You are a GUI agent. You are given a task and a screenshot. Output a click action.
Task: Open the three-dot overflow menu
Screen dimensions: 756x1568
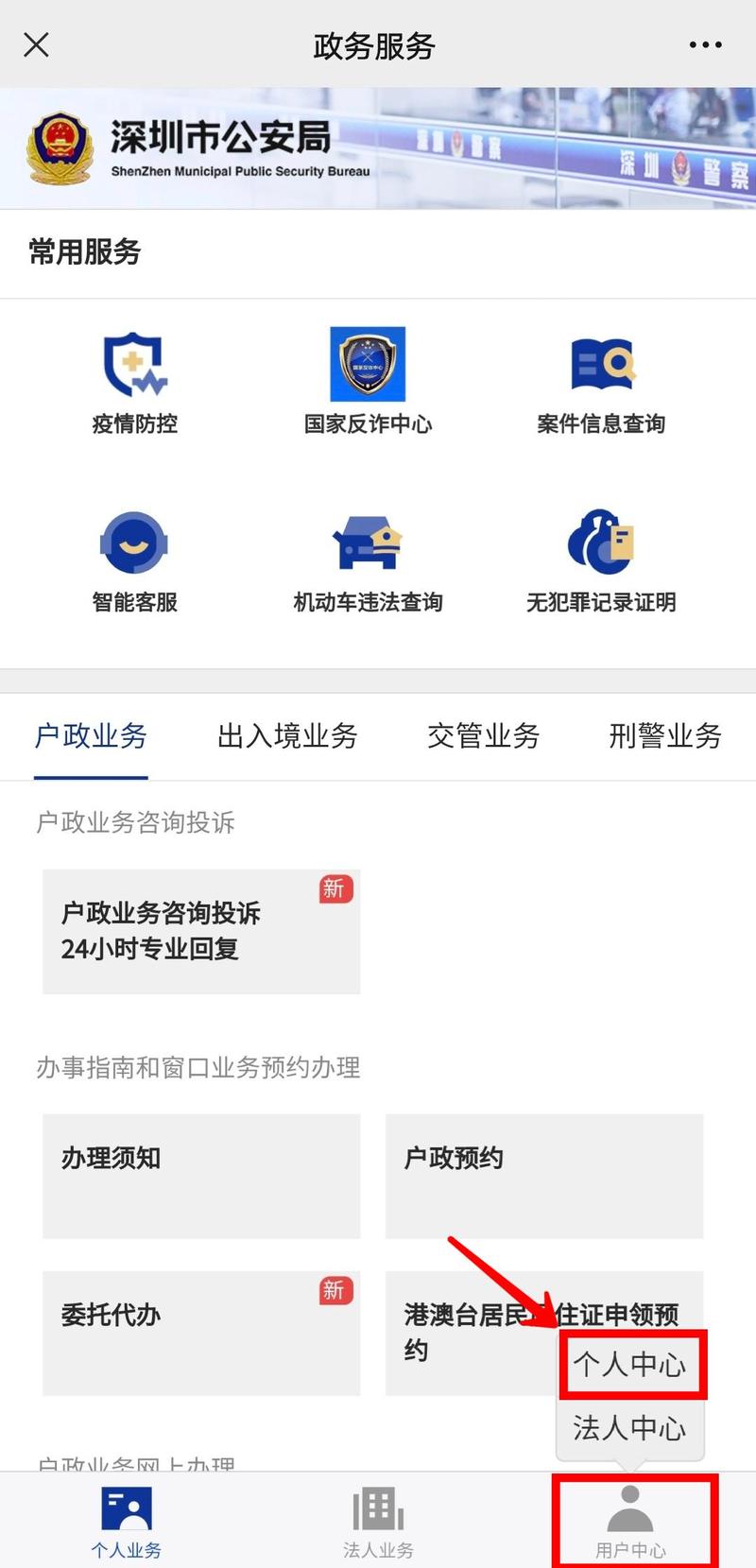click(705, 44)
